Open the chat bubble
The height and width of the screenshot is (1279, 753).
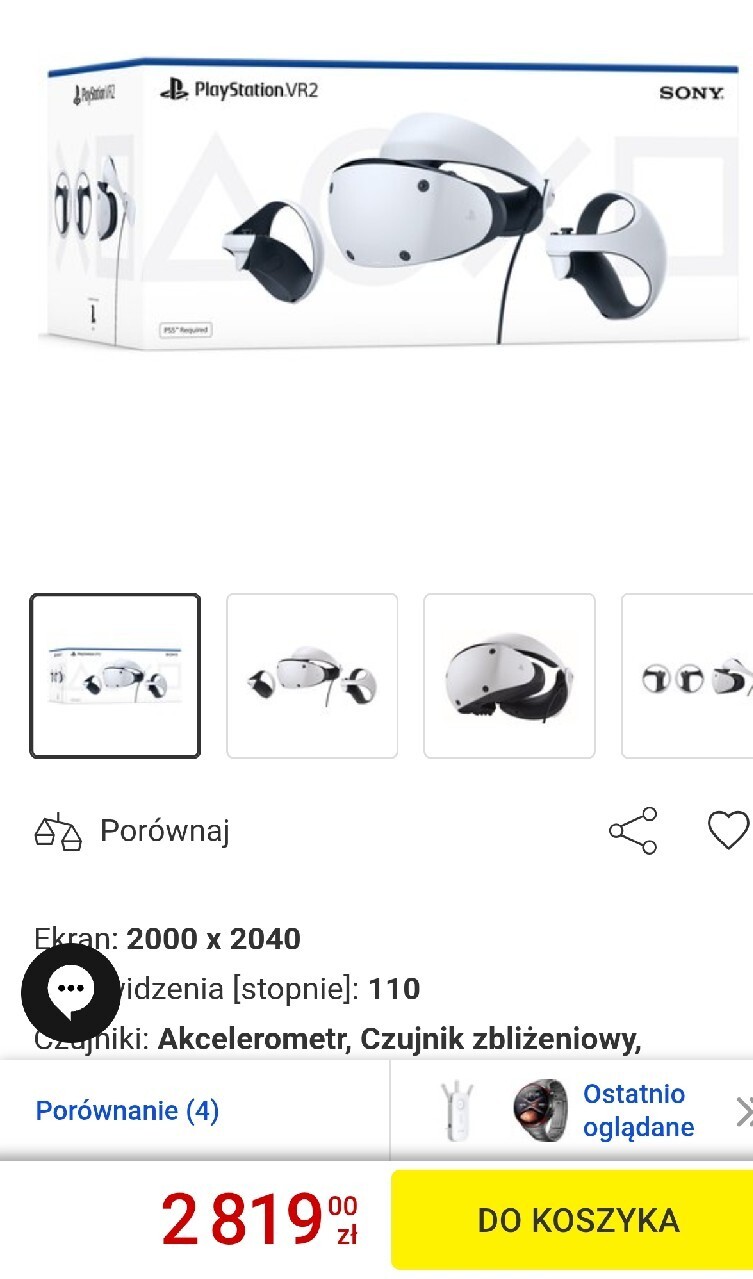[x=71, y=990]
